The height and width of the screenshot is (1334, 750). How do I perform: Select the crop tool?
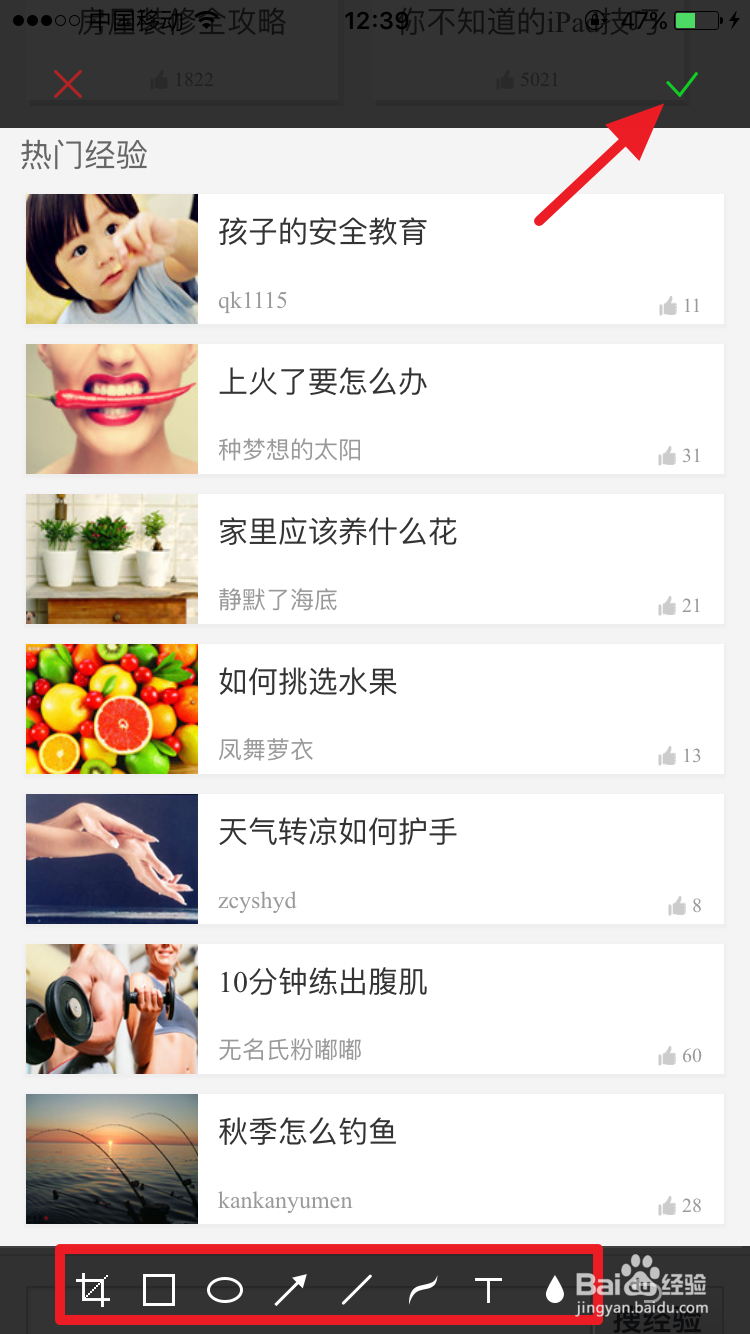[x=93, y=1290]
